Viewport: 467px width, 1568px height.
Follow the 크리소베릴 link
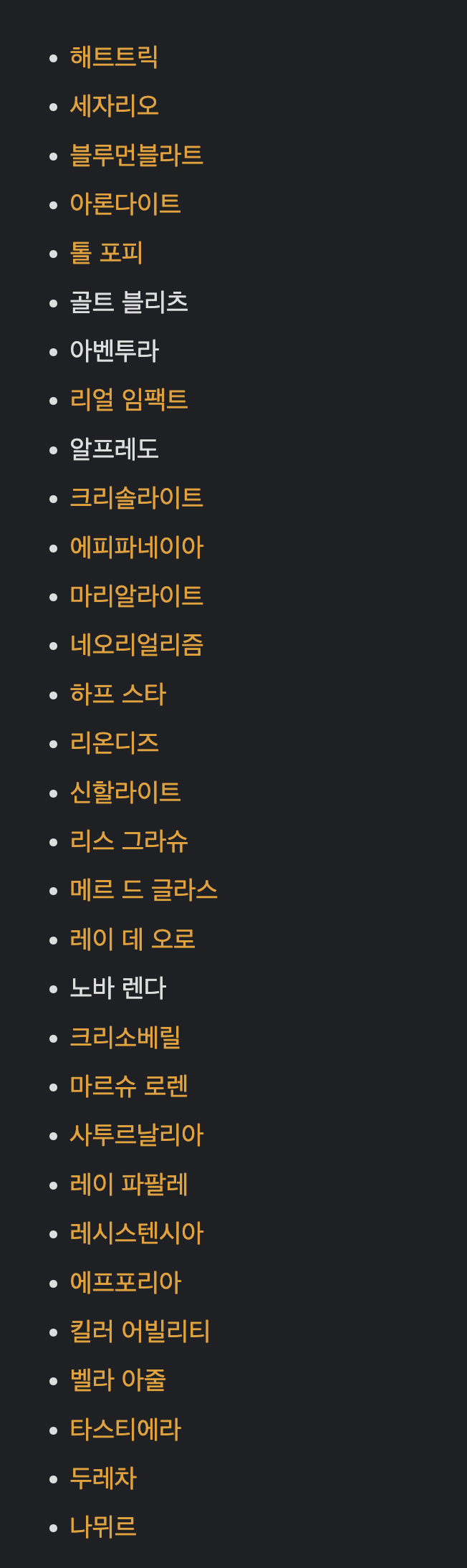[125, 1038]
